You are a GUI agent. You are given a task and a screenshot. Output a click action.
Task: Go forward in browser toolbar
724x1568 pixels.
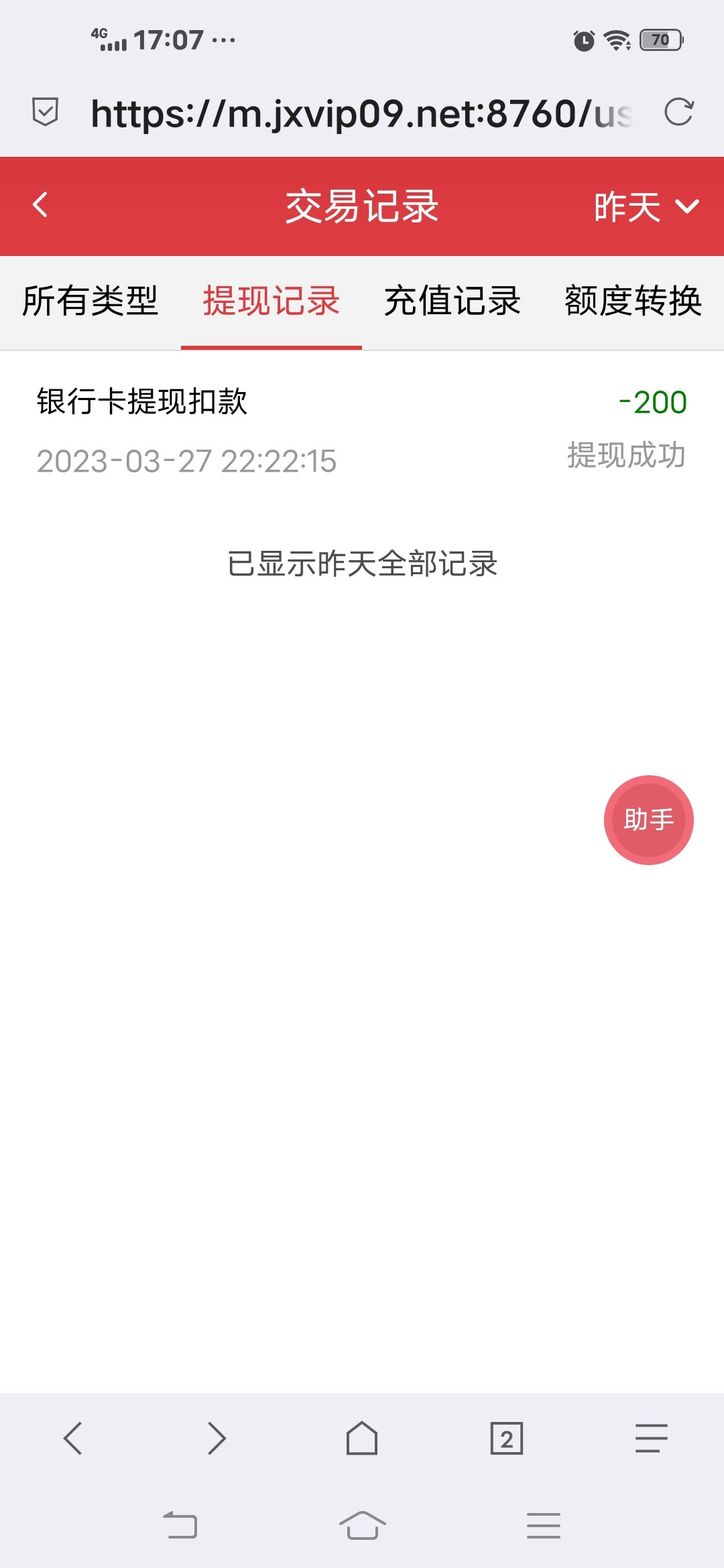tap(217, 1438)
